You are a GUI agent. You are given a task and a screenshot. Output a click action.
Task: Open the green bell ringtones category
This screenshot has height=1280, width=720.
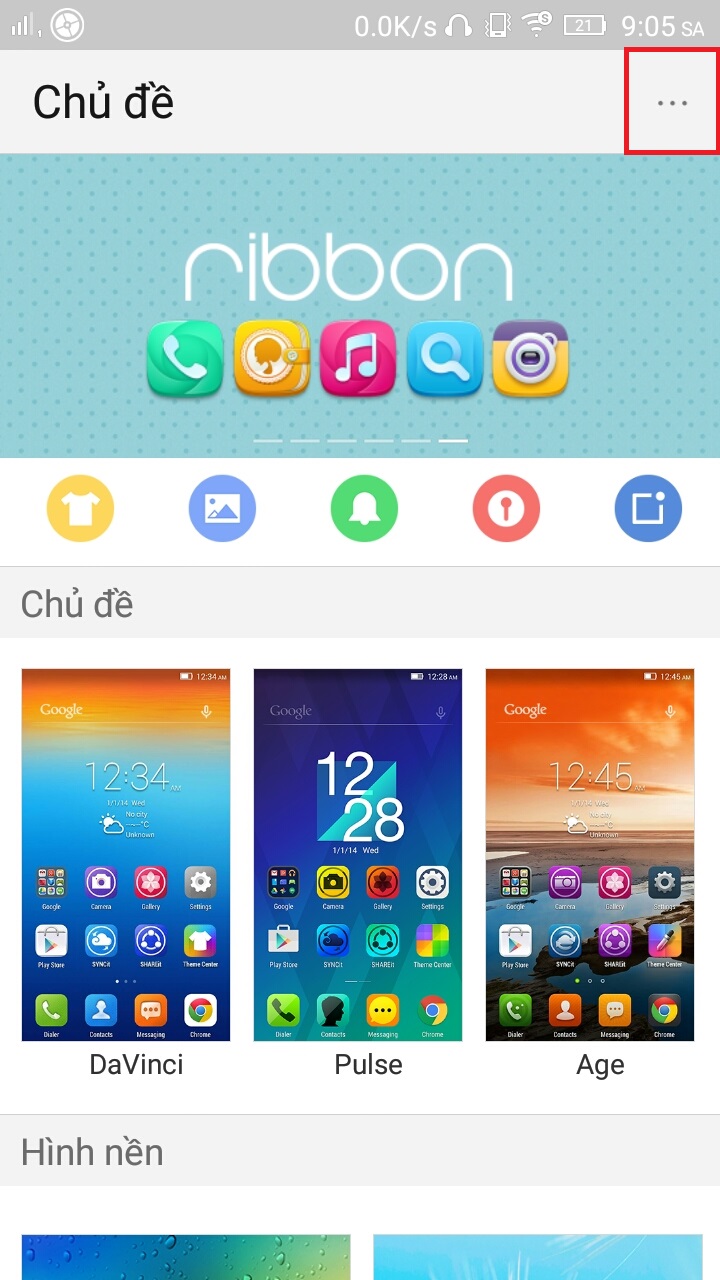tap(364, 509)
